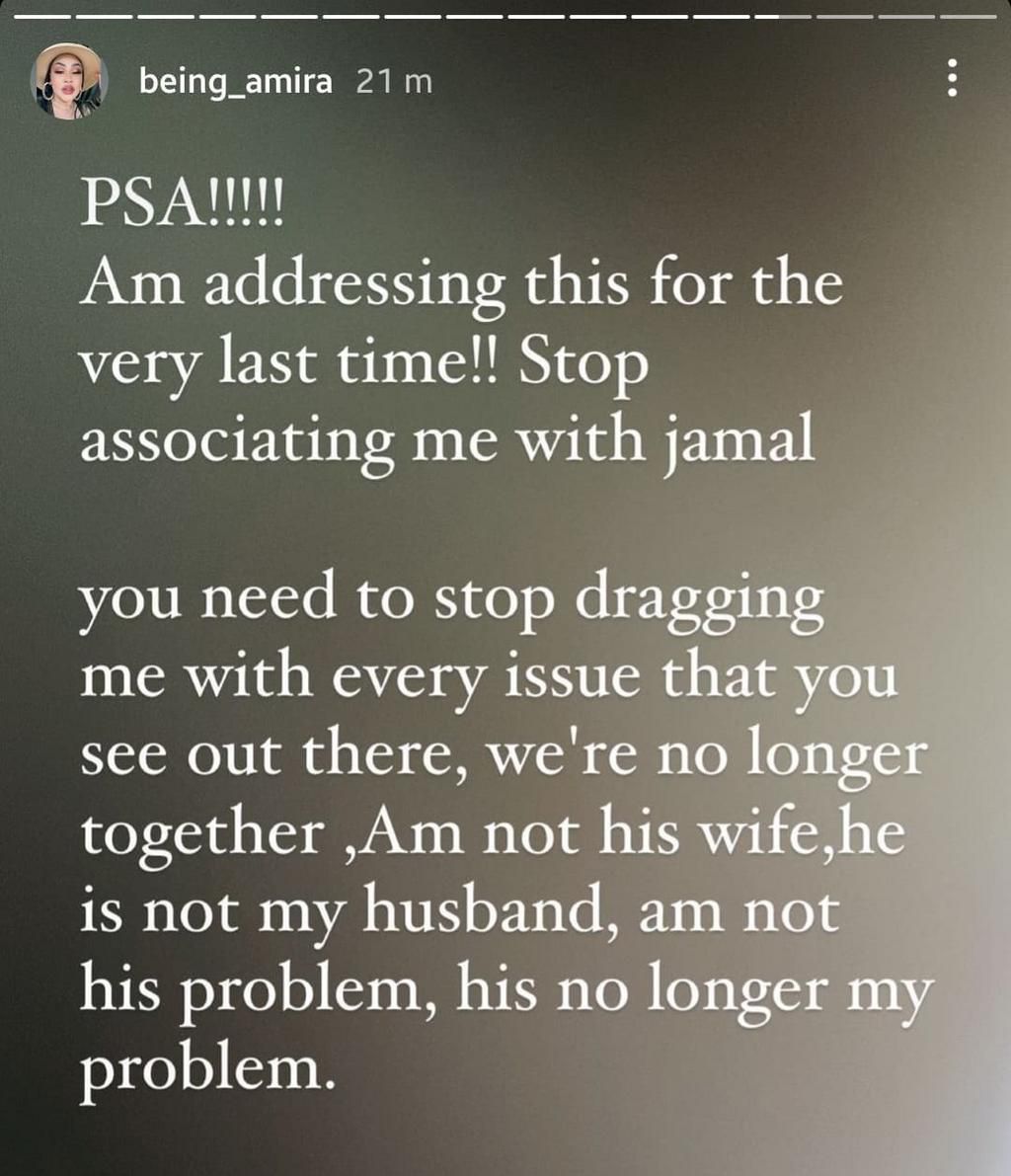Screen dimensions: 1011x1176
Task: Click the more-options dots beside the story
Action: click(951, 81)
